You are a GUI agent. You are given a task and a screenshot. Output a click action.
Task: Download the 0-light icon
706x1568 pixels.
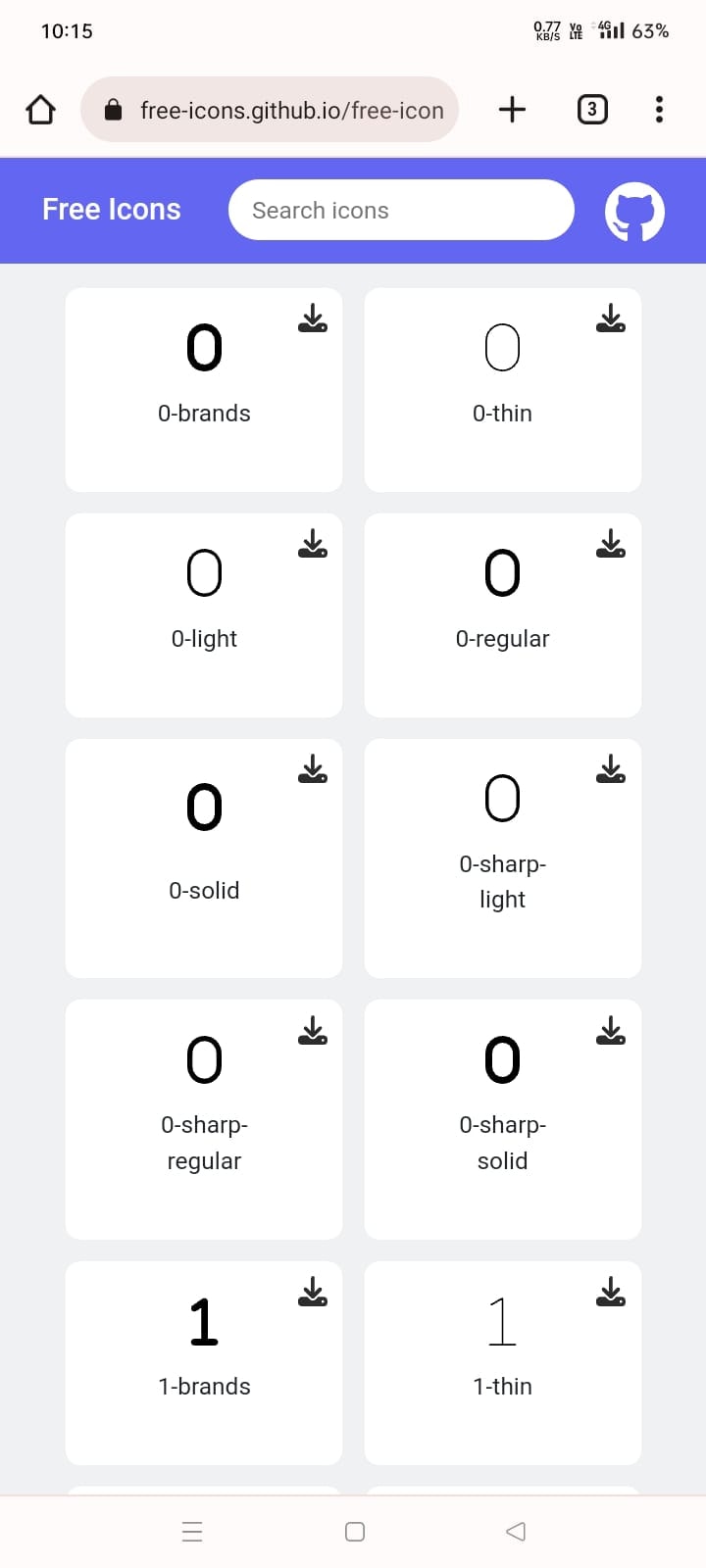[312, 544]
